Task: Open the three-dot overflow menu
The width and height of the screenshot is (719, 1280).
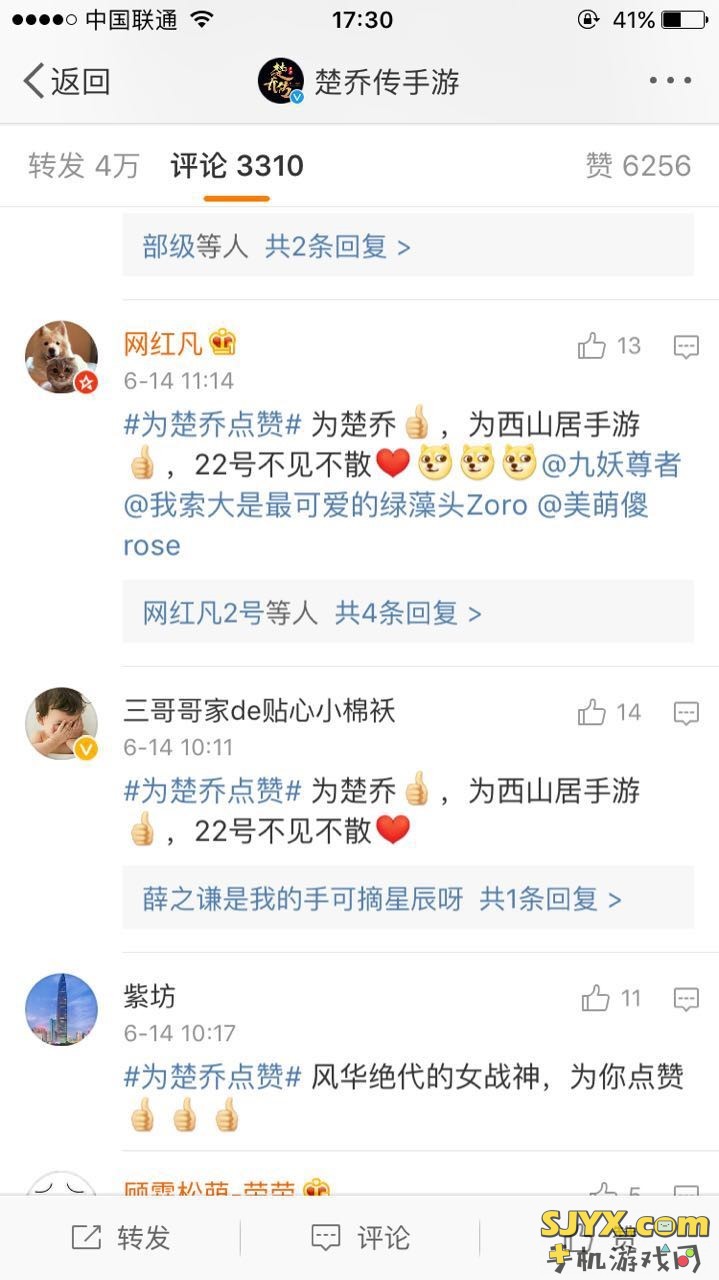Action: click(x=669, y=81)
